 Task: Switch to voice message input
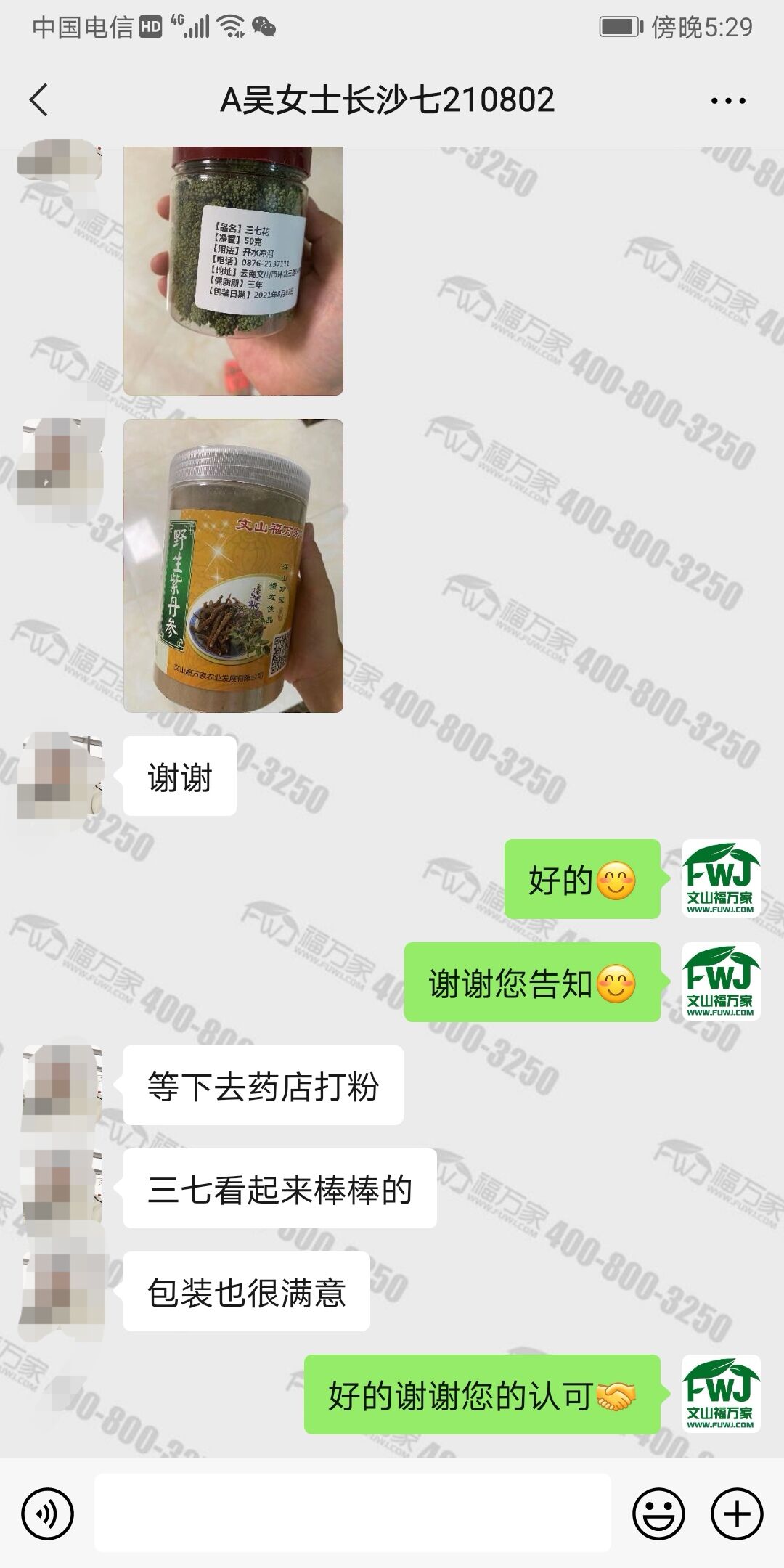(x=48, y=1514)
